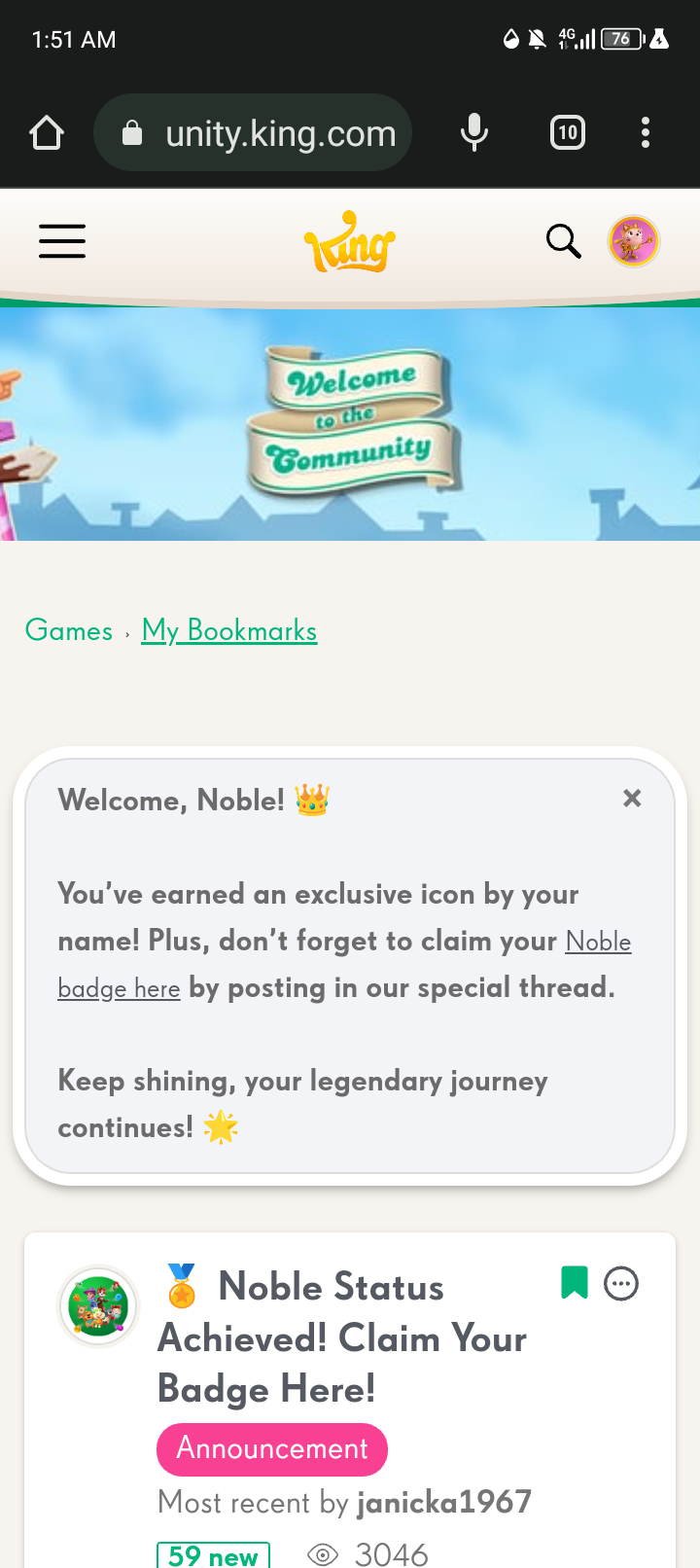Image resolution: width=700 pixels, height=1568 pixels.
Task: Open the site search
Action: point(563,240)
